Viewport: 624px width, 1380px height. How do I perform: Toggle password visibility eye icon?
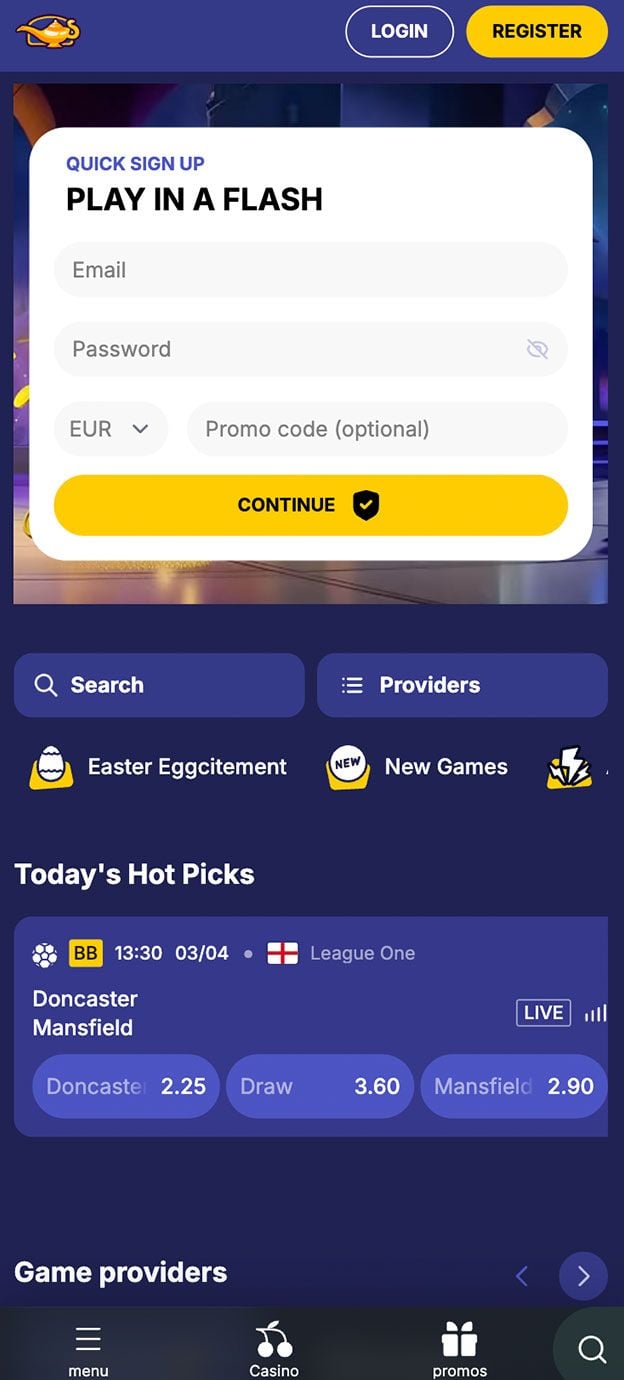(537, 349)
